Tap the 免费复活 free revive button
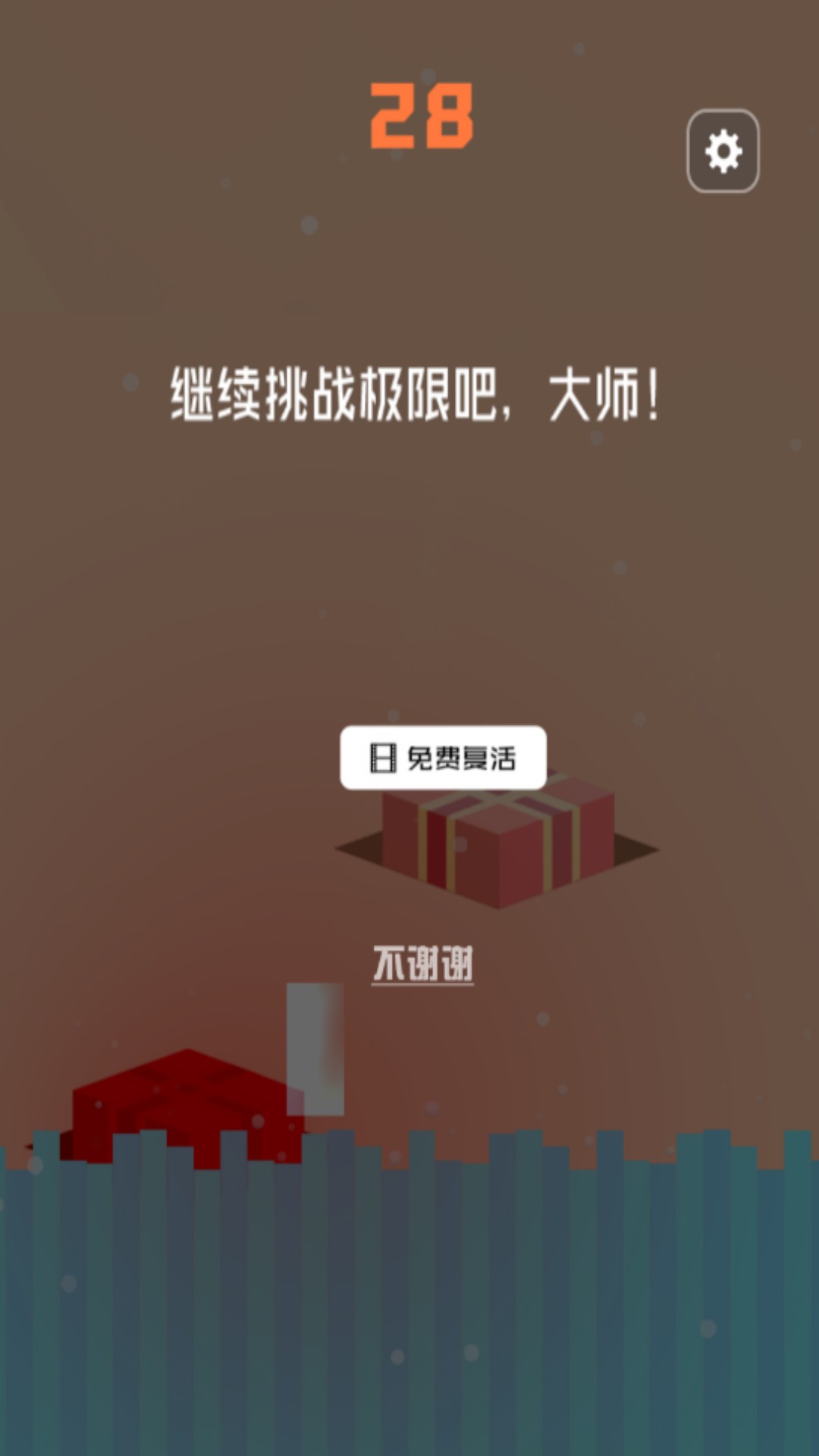The height and width of the screenshot is (1456, 819). (x=443, y=758)
